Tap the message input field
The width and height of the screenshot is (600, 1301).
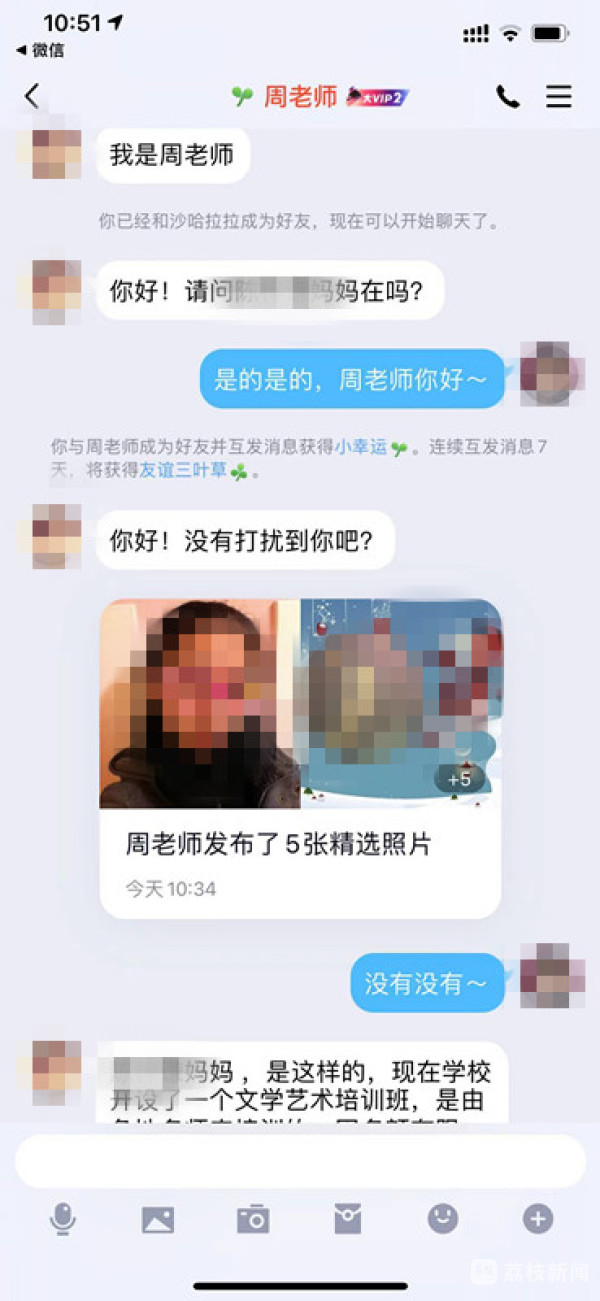(x=300, y=1161)
